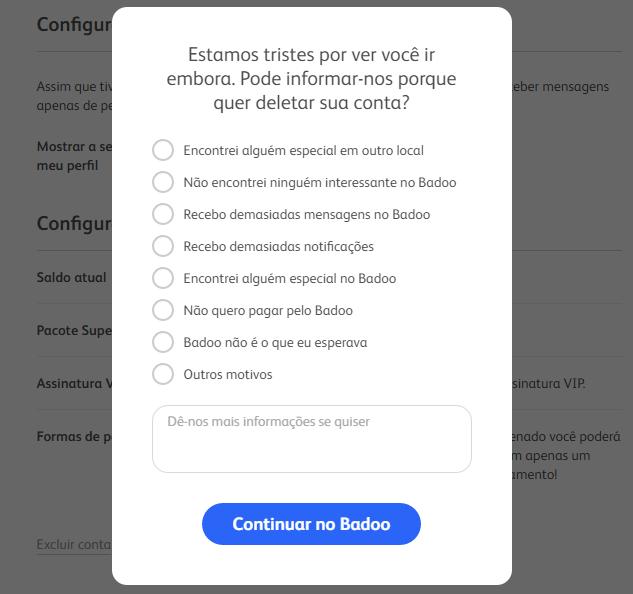Choose 'Encontrei alguém especial no Badoo'
This screenshot has height=594, width=633.
pyautogui.click(x=163, y=278)
